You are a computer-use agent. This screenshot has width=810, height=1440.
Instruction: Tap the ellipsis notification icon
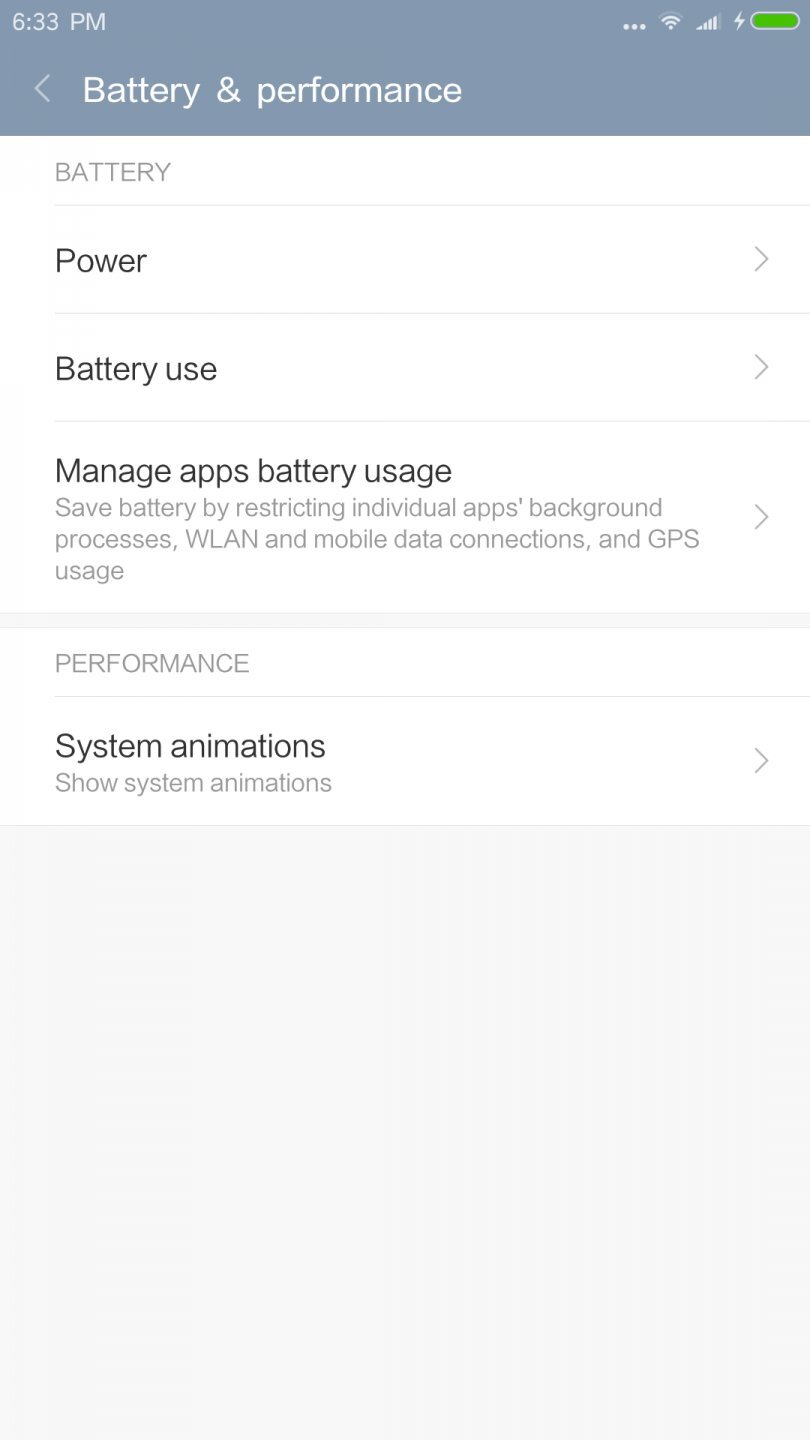633,24
